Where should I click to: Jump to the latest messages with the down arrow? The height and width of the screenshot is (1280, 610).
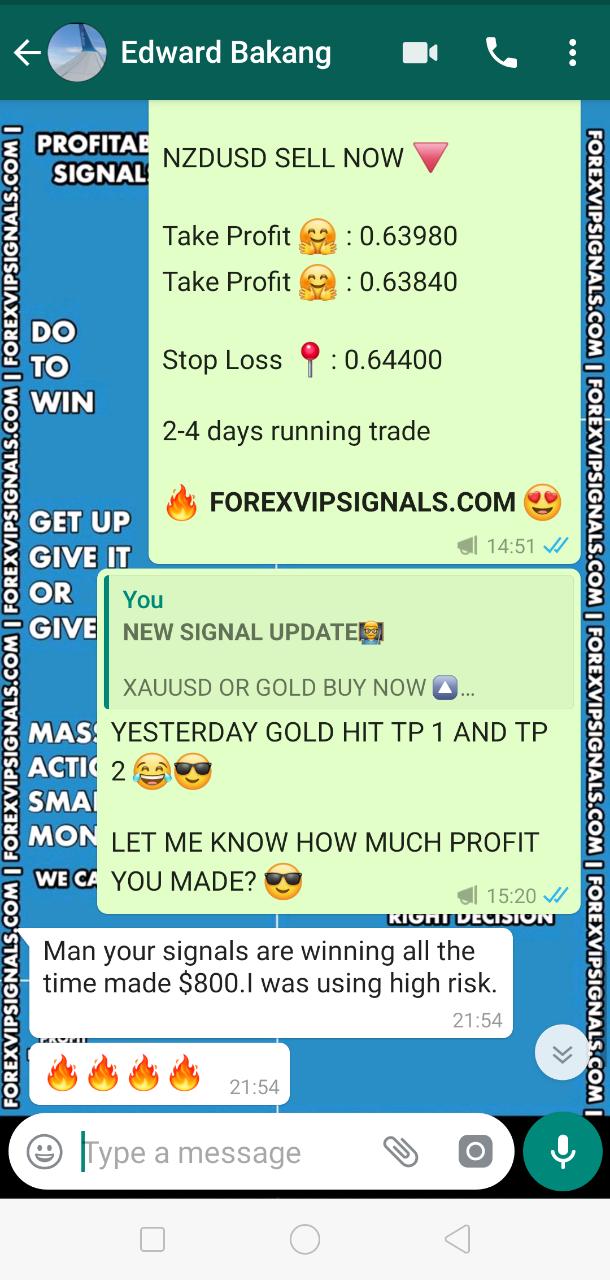click(562, 1053)
